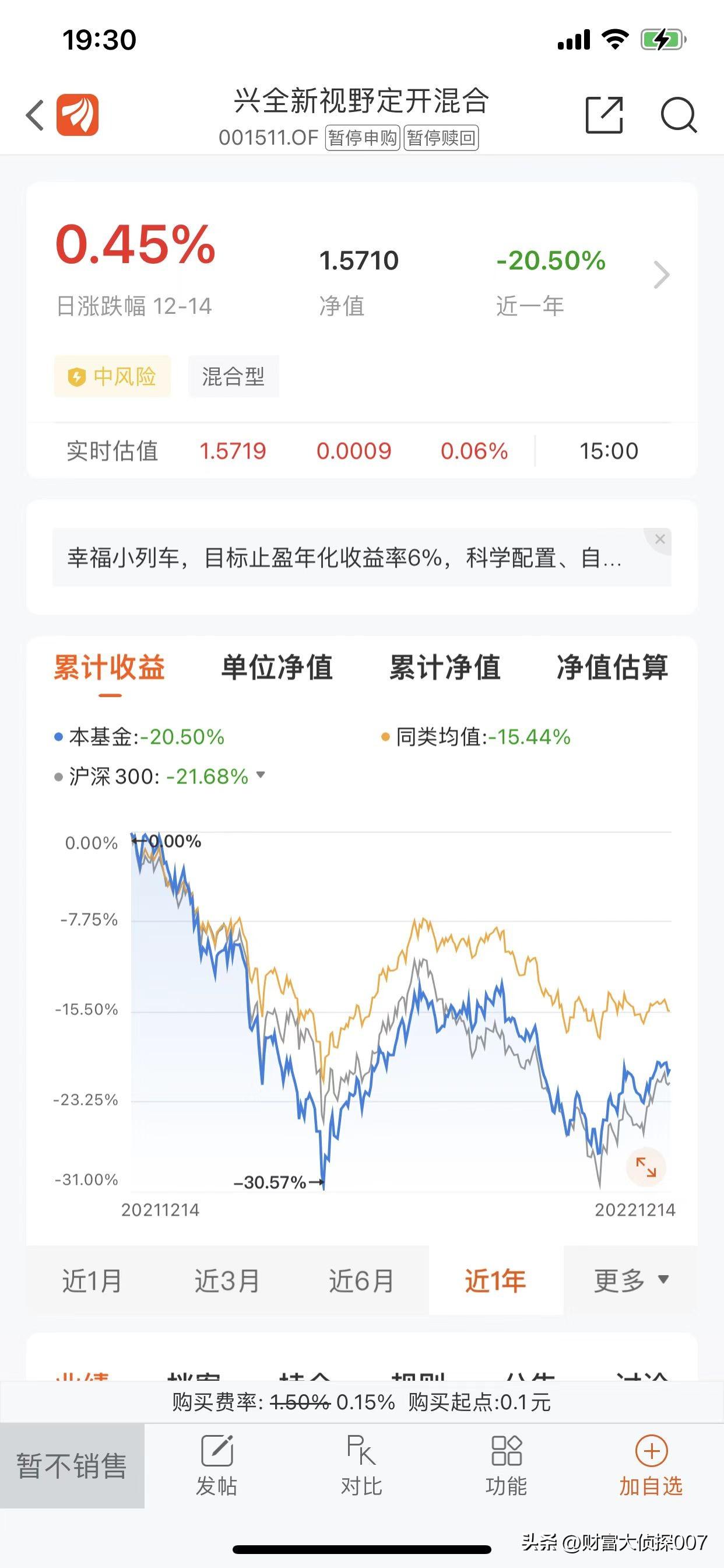
Task: Add fund to watchlist via 加自选
Action: 651,1465
